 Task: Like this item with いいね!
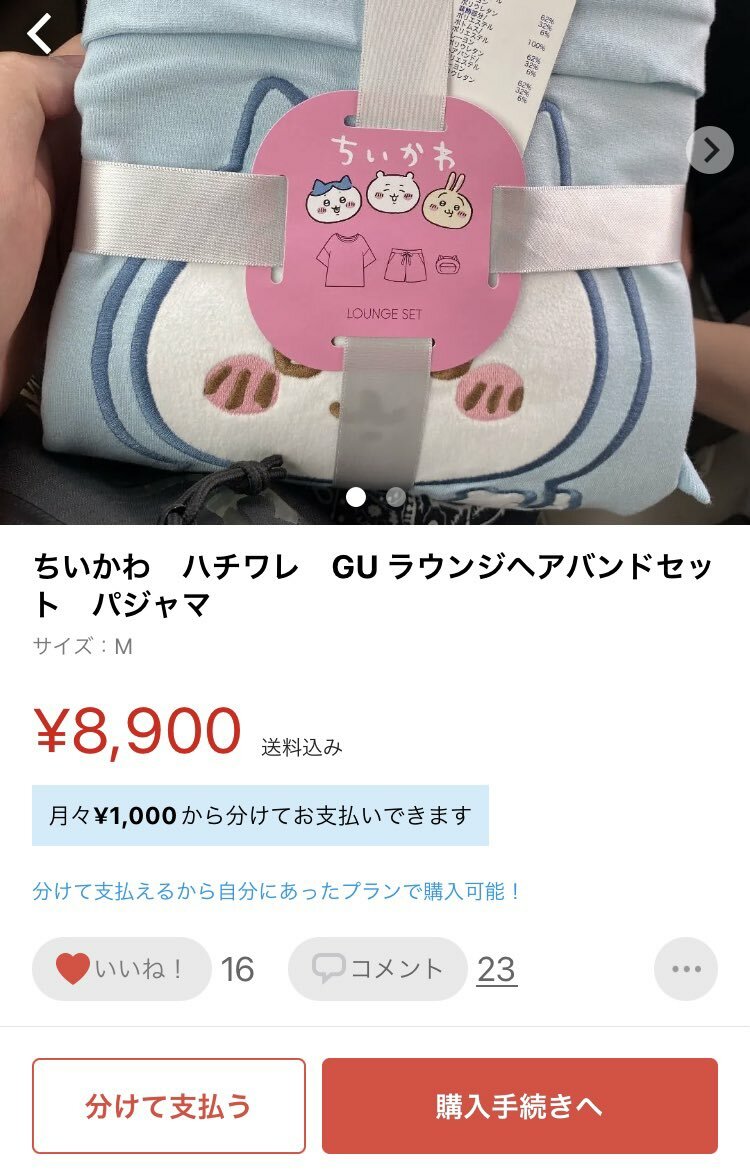(x=121, y=969)
